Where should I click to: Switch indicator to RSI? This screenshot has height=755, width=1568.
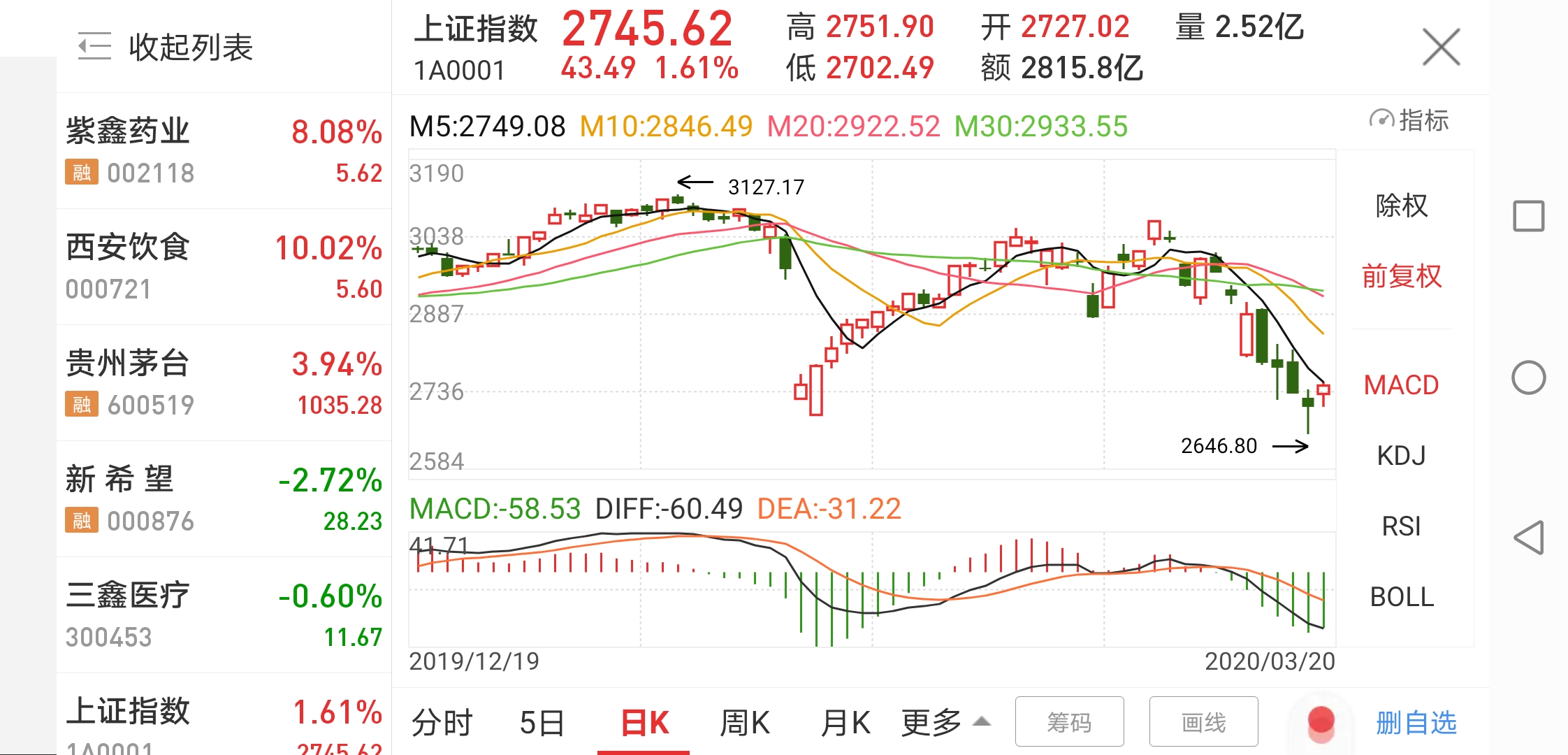click(1401, 526)
